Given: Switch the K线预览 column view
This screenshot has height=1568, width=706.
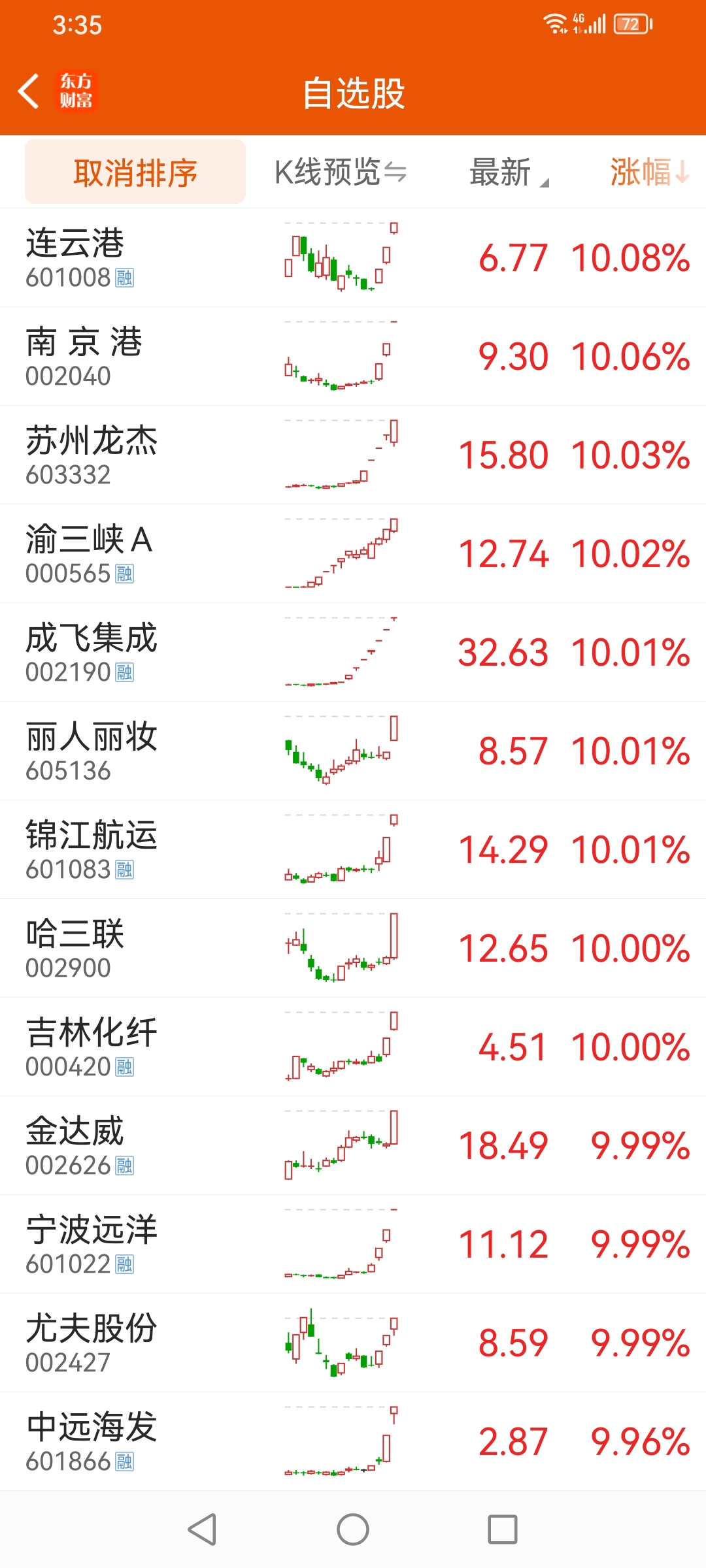Looking at the screenshot, I should (340, 172).
